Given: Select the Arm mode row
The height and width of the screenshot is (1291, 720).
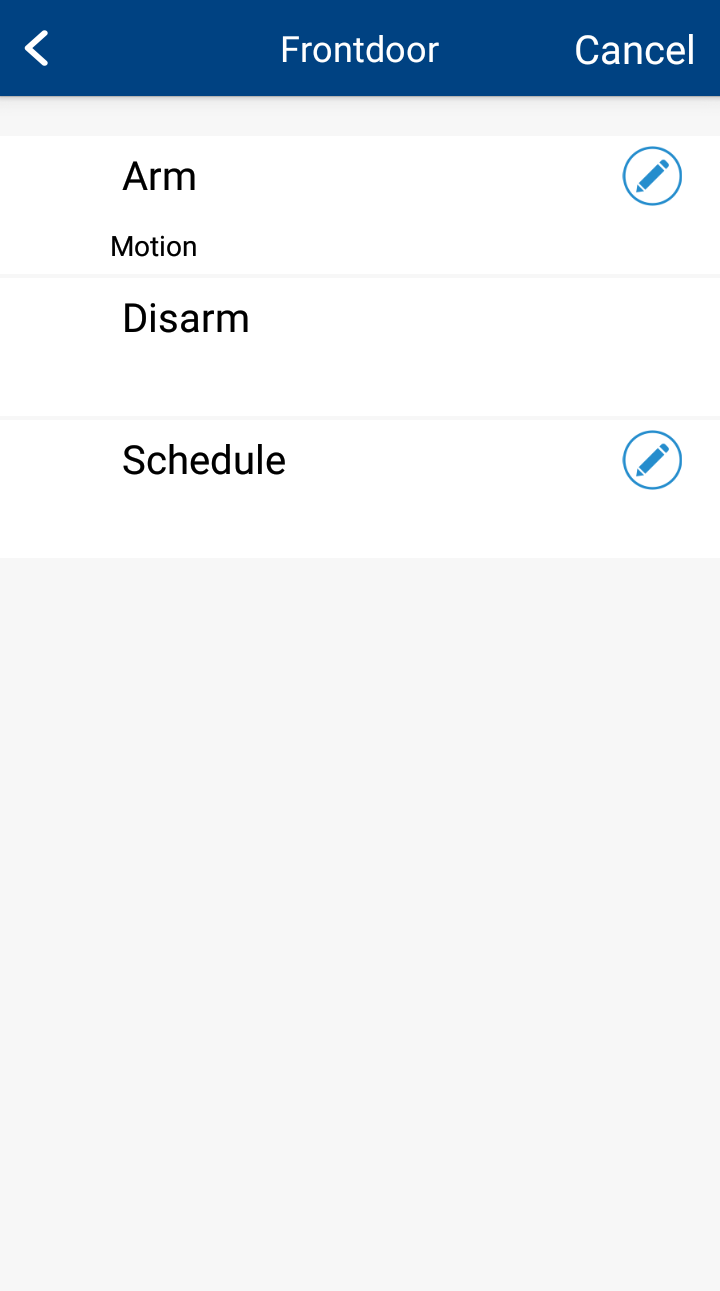Looking at the screenshot, I should pyautogui.click(x=360, y=205).
